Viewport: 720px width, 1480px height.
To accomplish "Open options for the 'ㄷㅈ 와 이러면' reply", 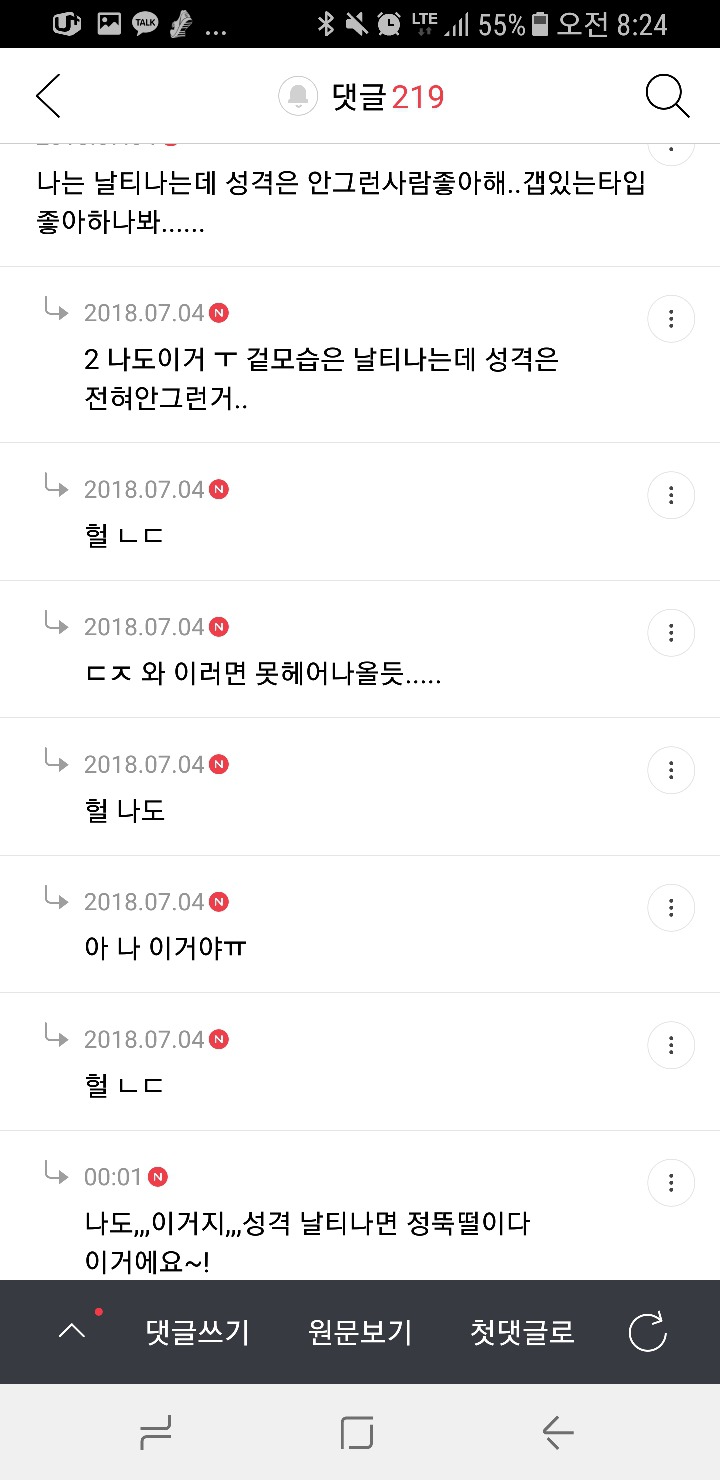I will (671, 632).
